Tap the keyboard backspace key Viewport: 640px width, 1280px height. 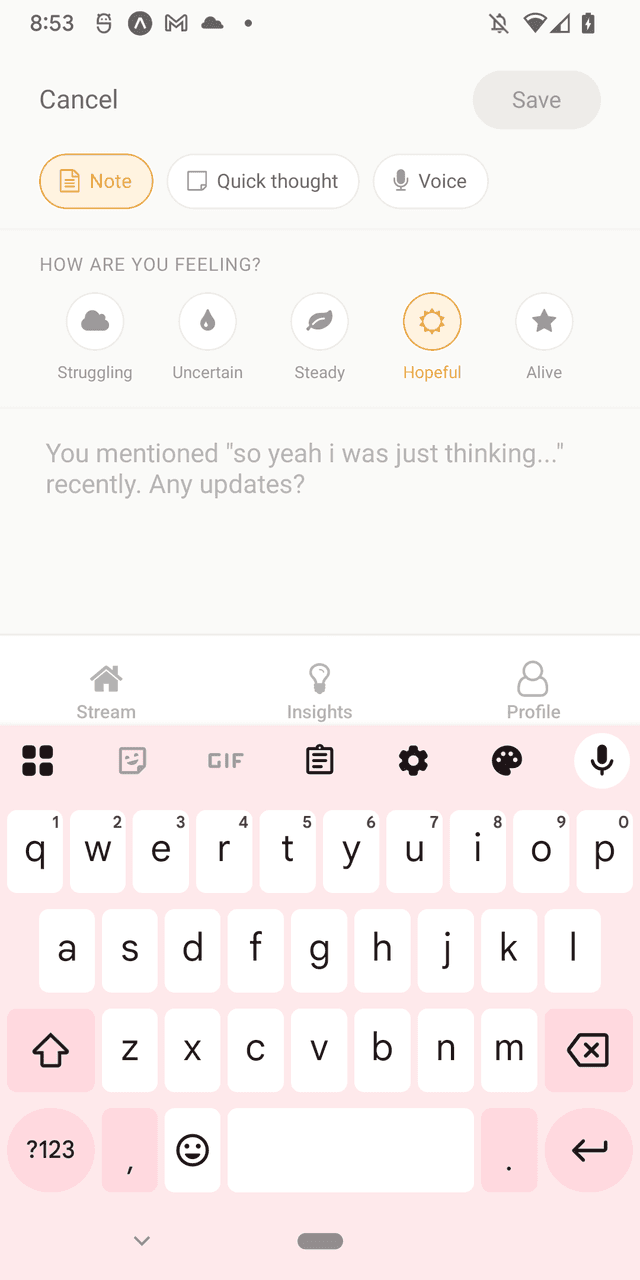click(x=587, y=1050)
